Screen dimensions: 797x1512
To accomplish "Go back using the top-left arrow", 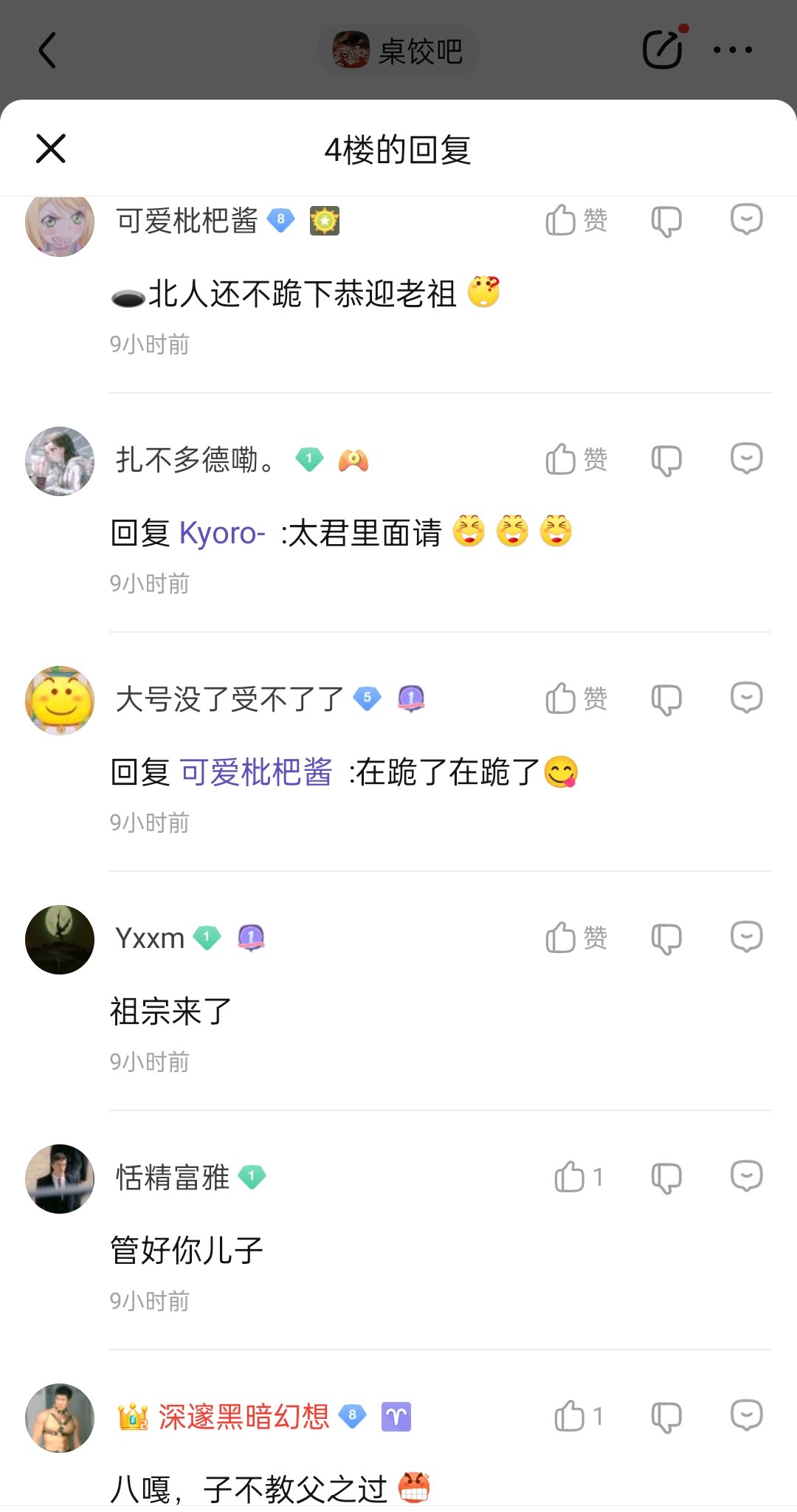I will [x=47, y=50].
